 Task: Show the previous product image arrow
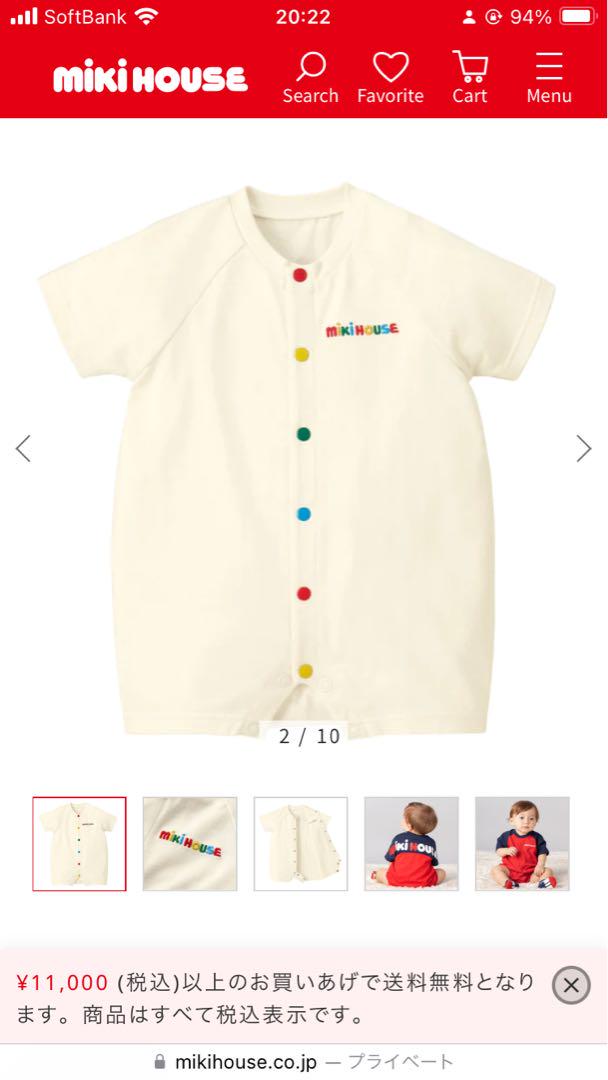[23, 448]
